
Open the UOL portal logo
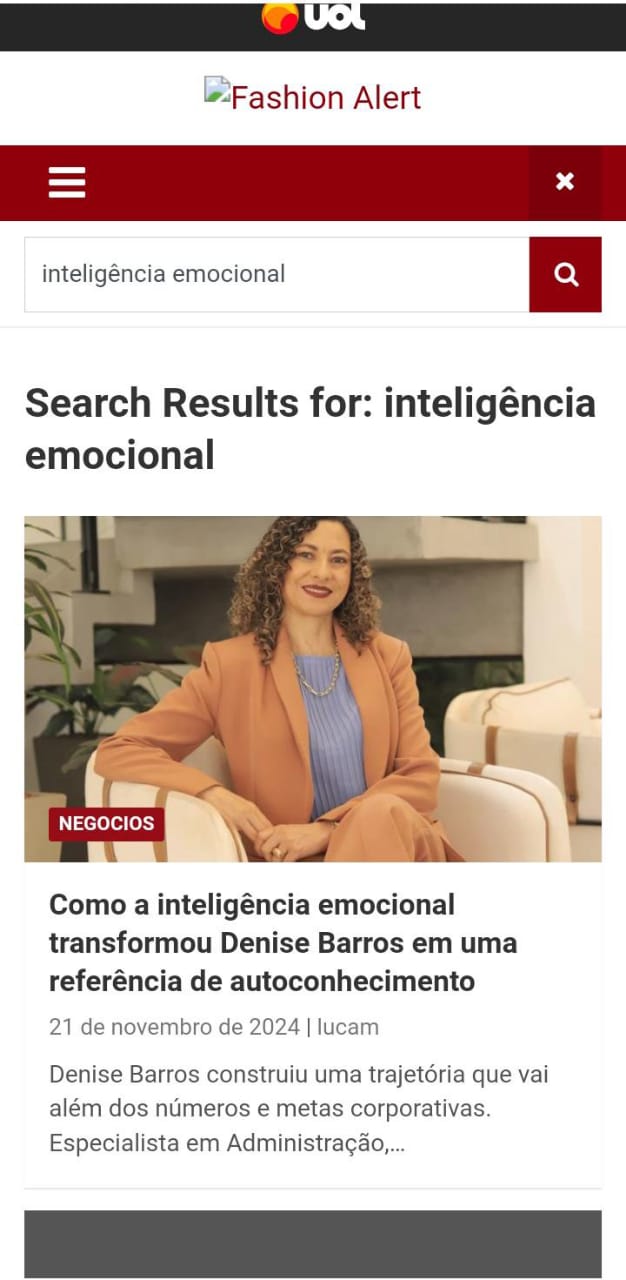[x=313, y=17]
